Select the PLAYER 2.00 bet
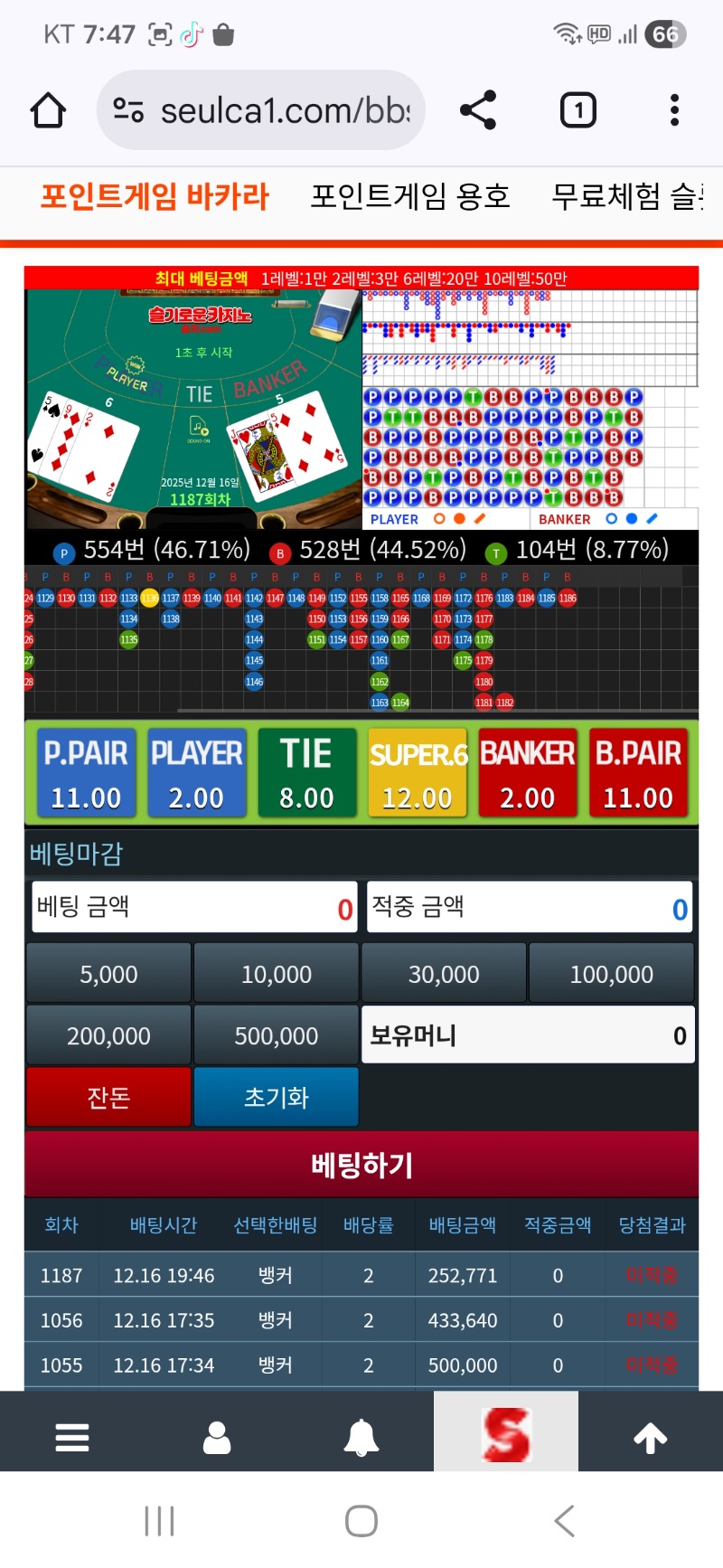The width and height of the screenshot is (723, 1568). 196,774
